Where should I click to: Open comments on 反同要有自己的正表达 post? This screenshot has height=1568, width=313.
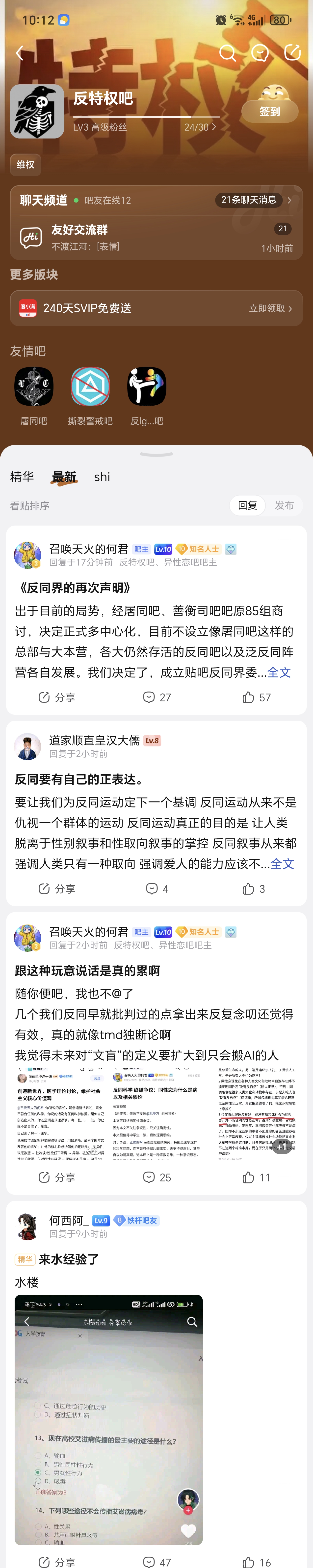pos(156,889)
